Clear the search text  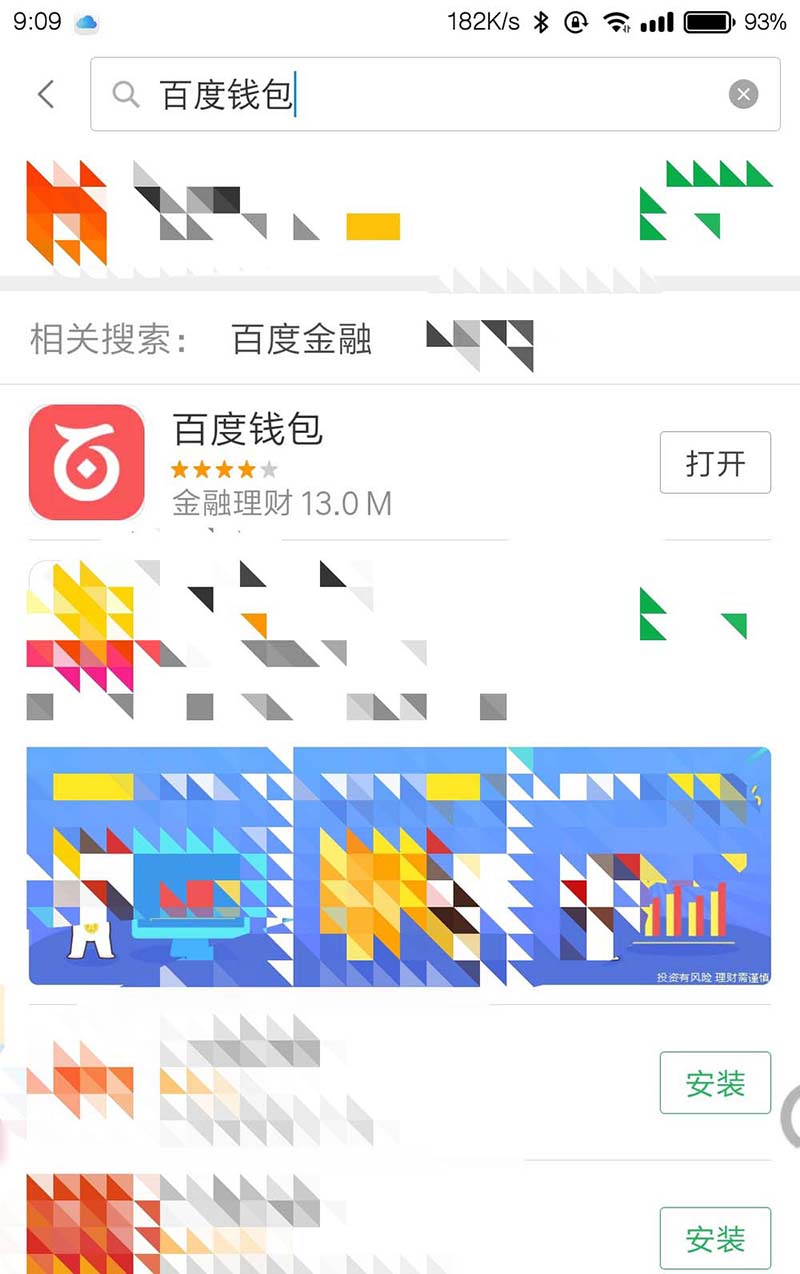point(742,95)
